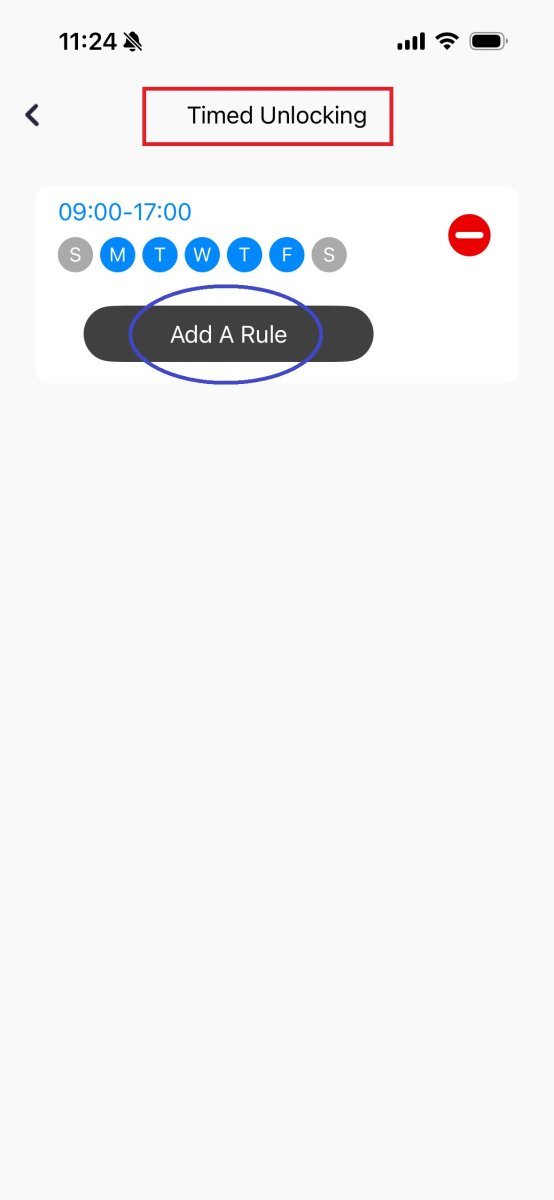Screen dimensions: 554x1200
Task: Tap the Add A Rule button
Action: 228,334
